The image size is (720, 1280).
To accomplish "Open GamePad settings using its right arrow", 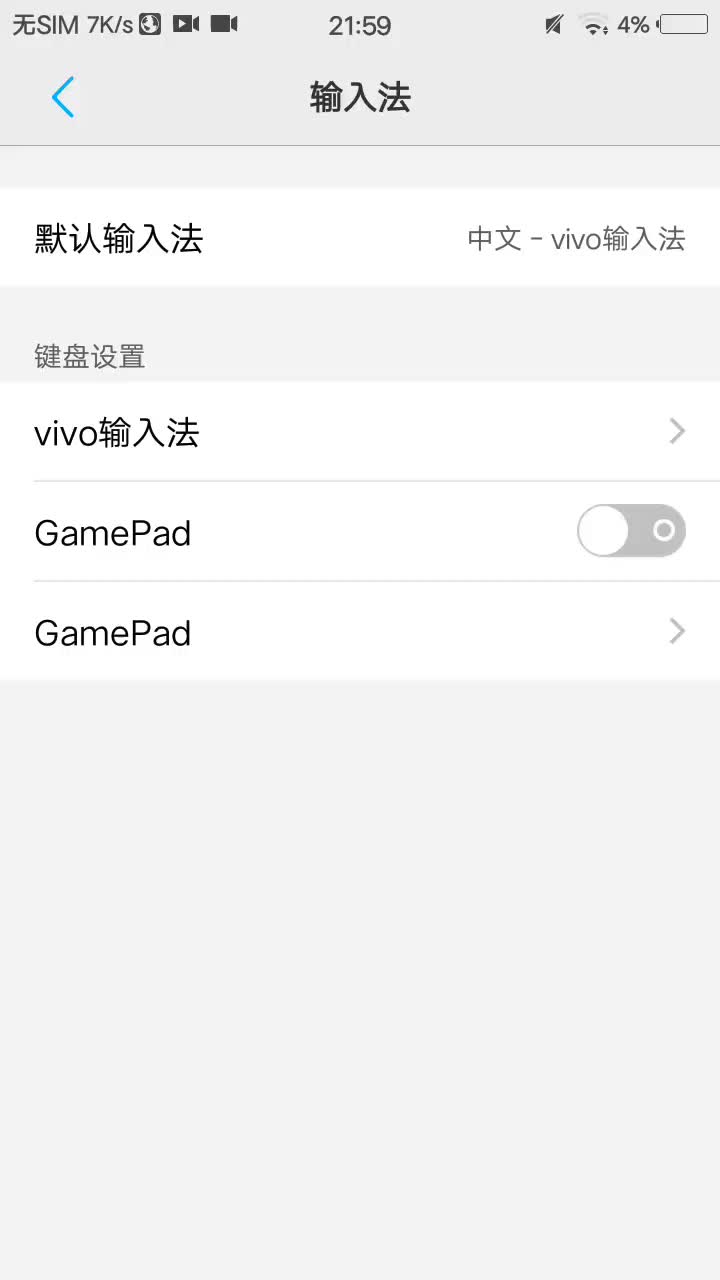I will [x=677, y=631].
